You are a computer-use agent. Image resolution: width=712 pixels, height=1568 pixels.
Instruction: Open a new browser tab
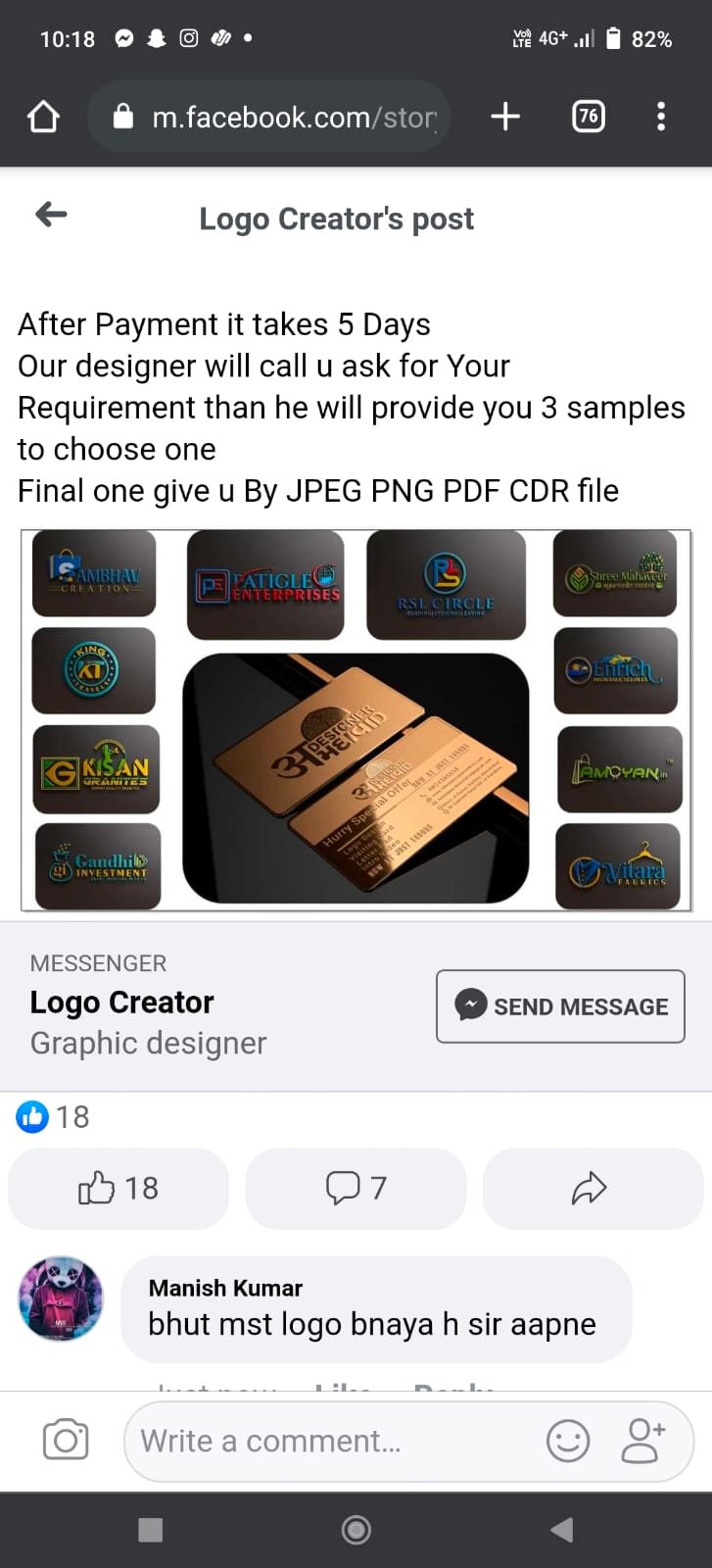pyautogui.click(x=504, y=118)
